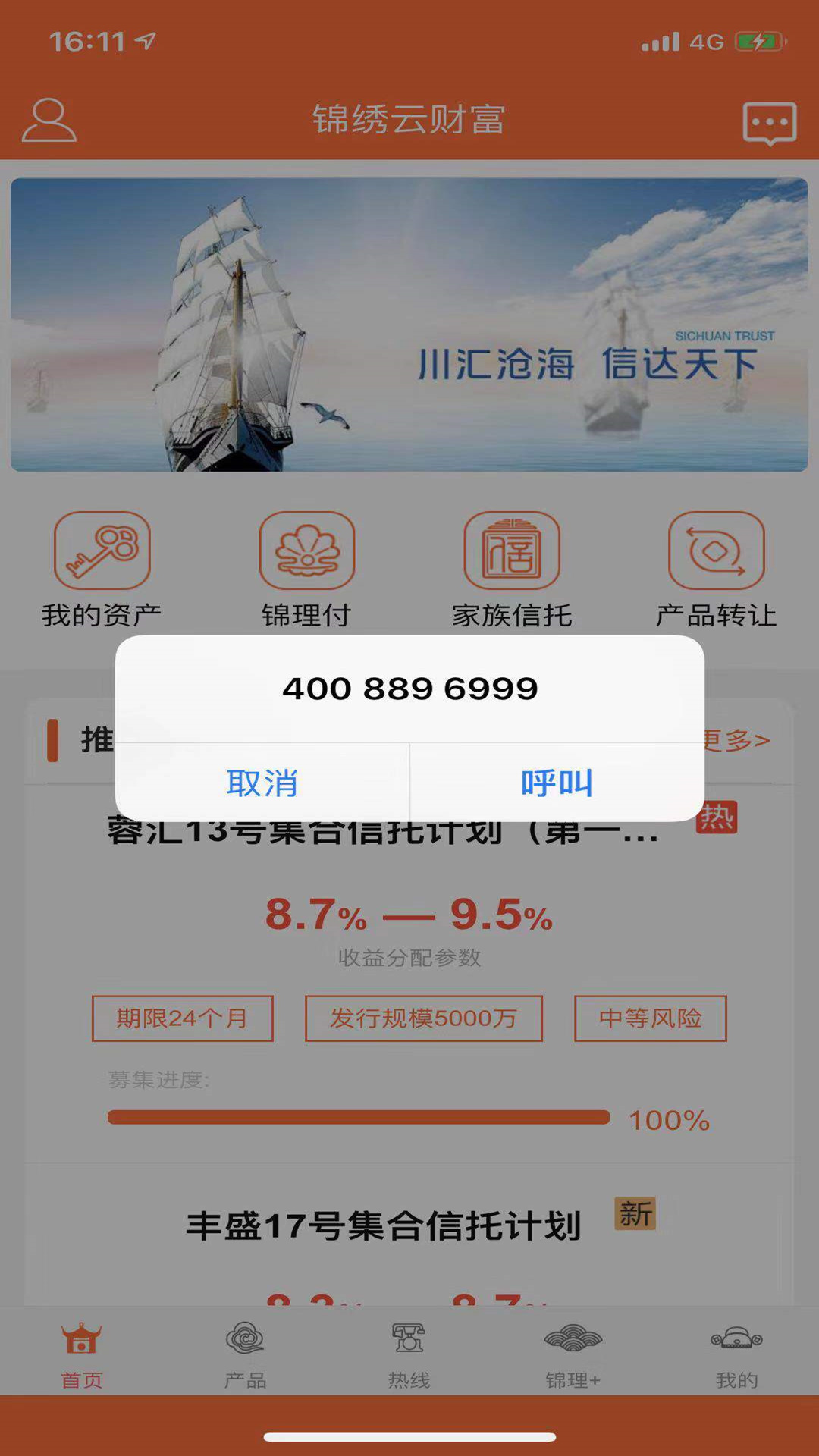The image size is (819, 1456).
Task: Switch to the 产品 tab
Action: click(x=245, y=1354)
